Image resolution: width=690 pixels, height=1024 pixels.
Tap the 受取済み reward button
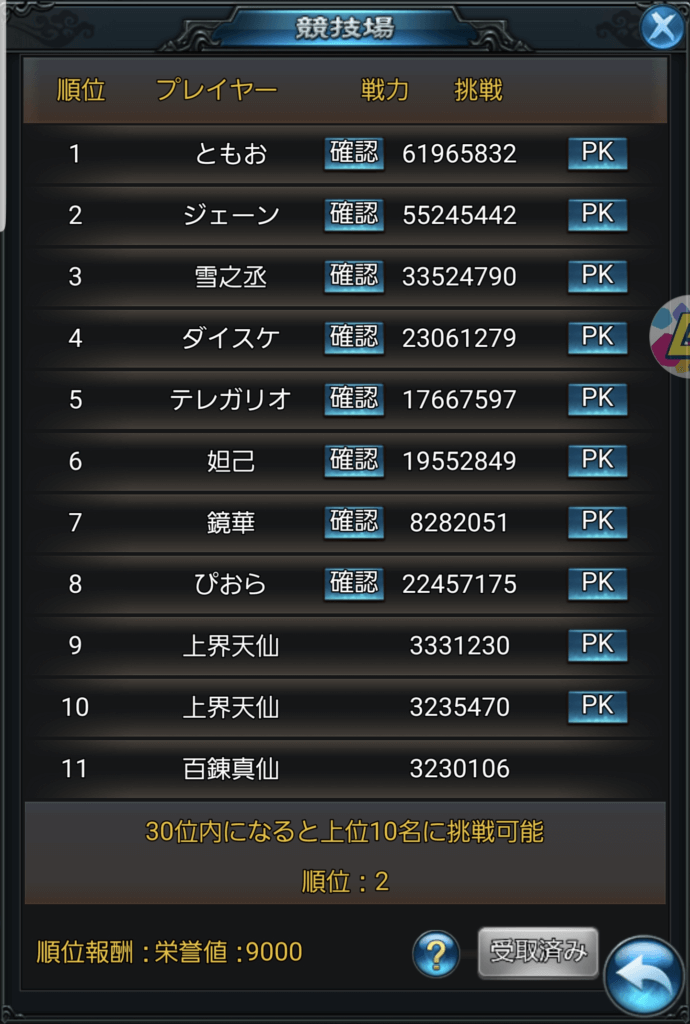pos(537,952)
